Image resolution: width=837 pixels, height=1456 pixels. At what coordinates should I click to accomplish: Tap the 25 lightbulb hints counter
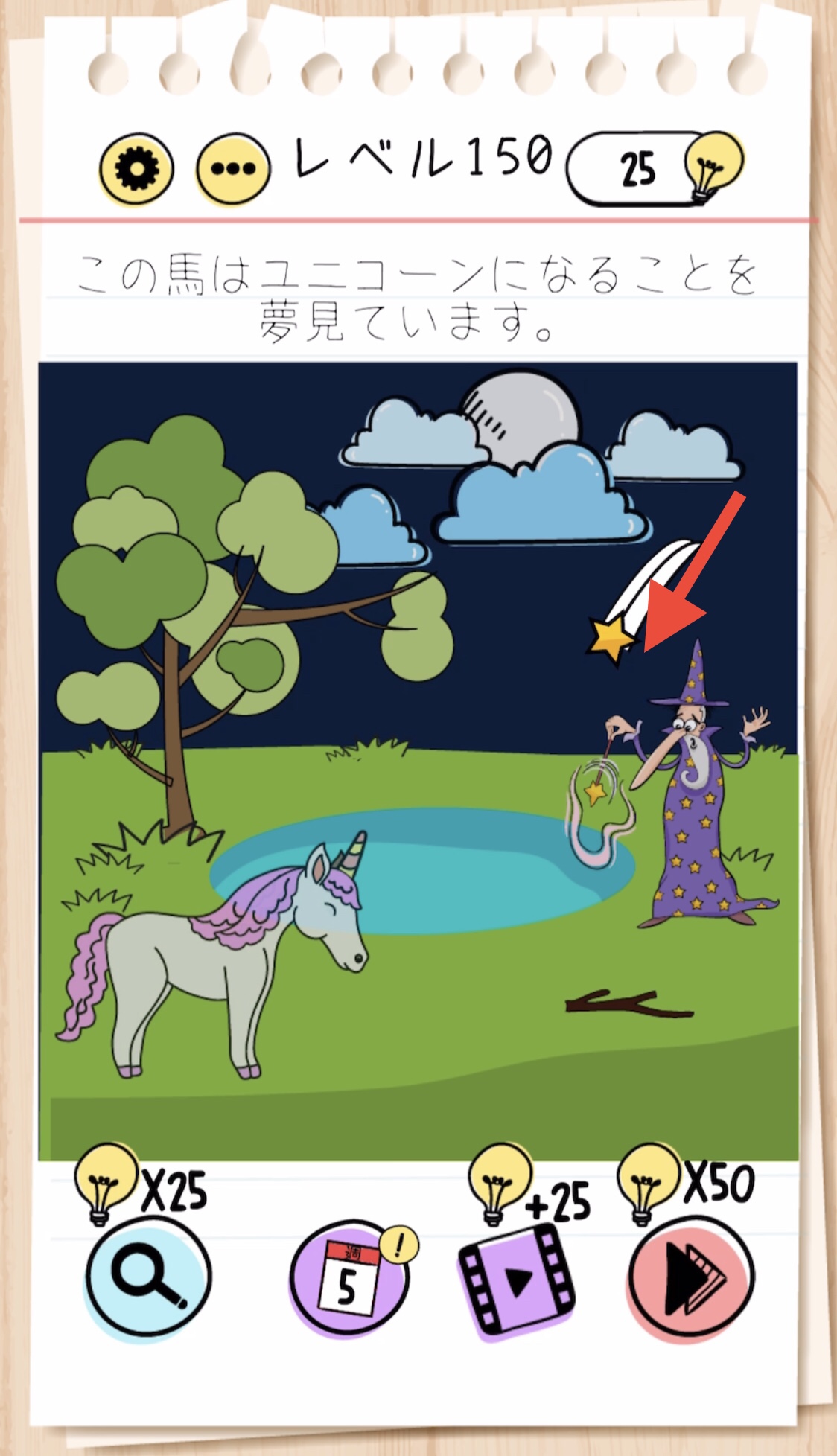click(x=655, y=168)
